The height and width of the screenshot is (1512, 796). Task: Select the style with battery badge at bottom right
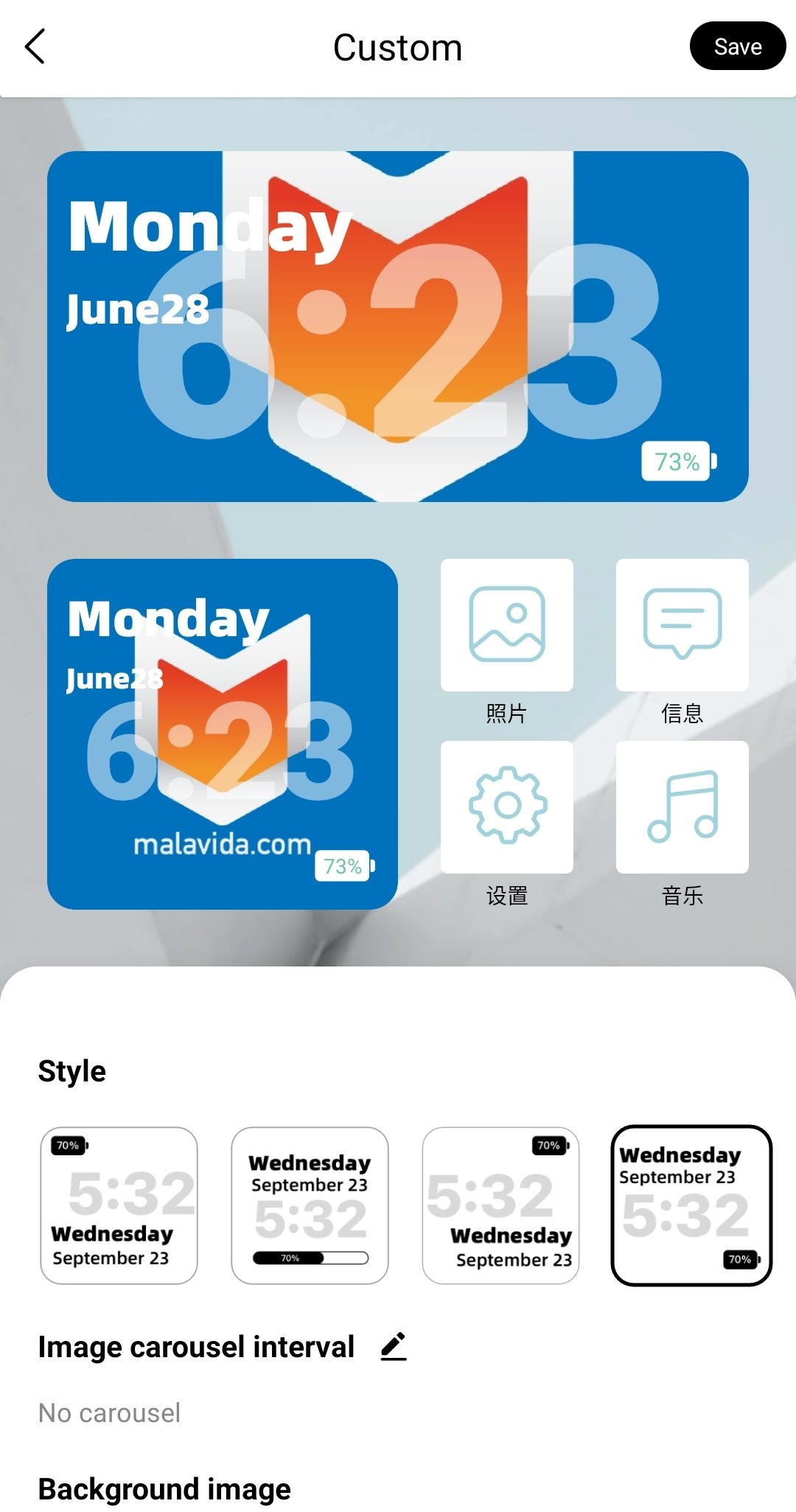(x=691, y=1205)
